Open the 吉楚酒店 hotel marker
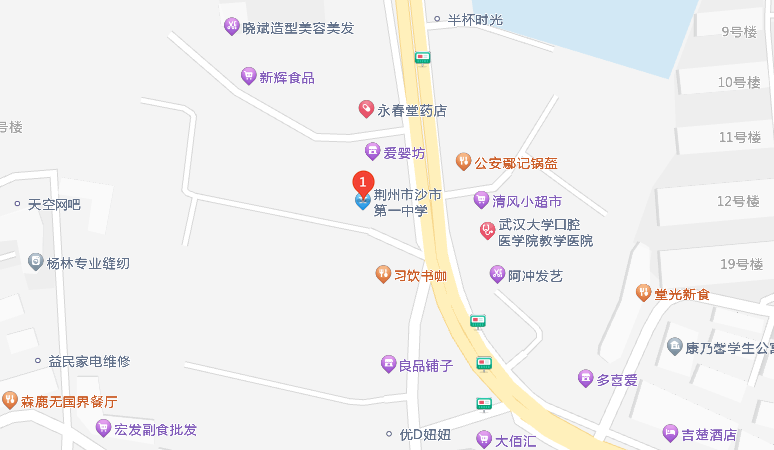Screen dimensions: 774x450 (670, 434)
